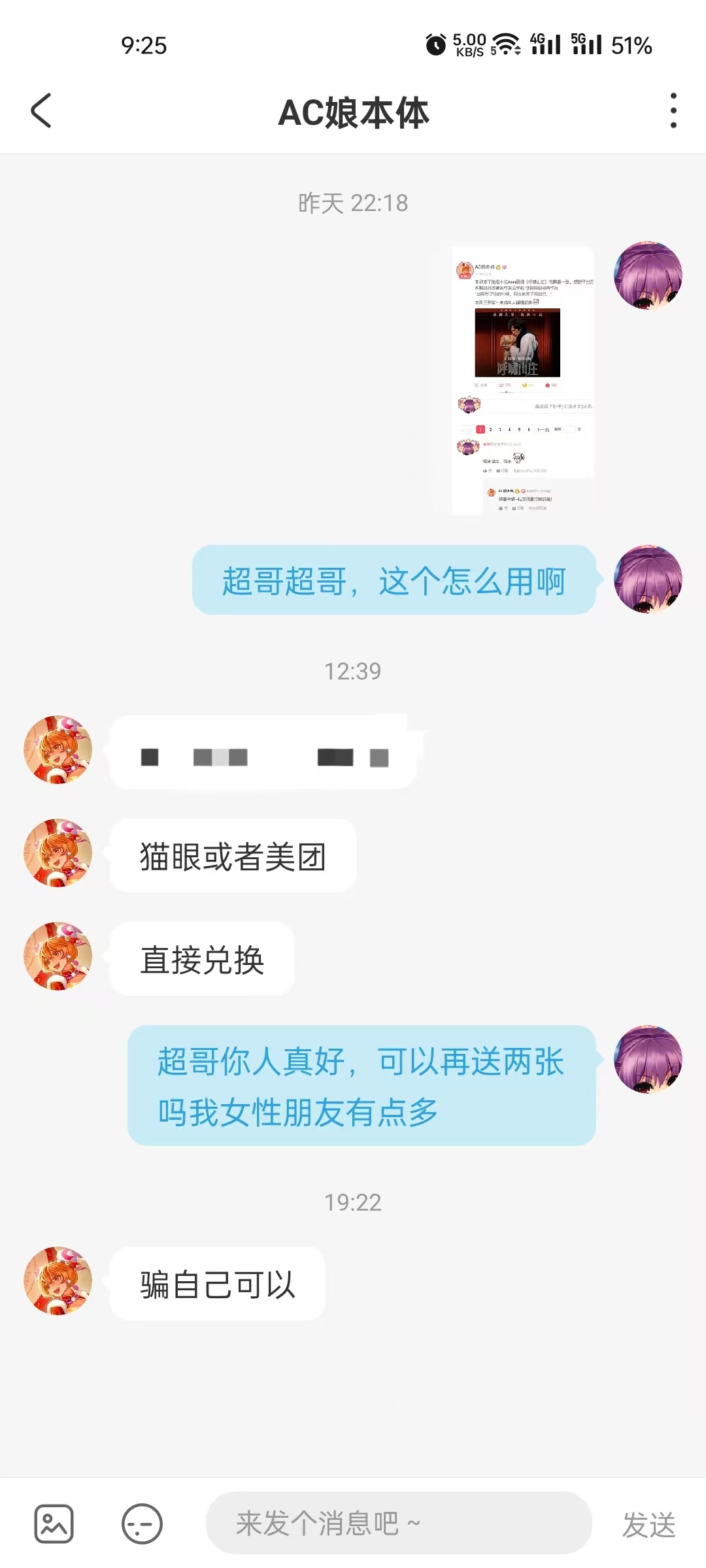Tap the 发送 send button
The width and height of the screenshot is (706, 1568).
(x=648, y=1525)
